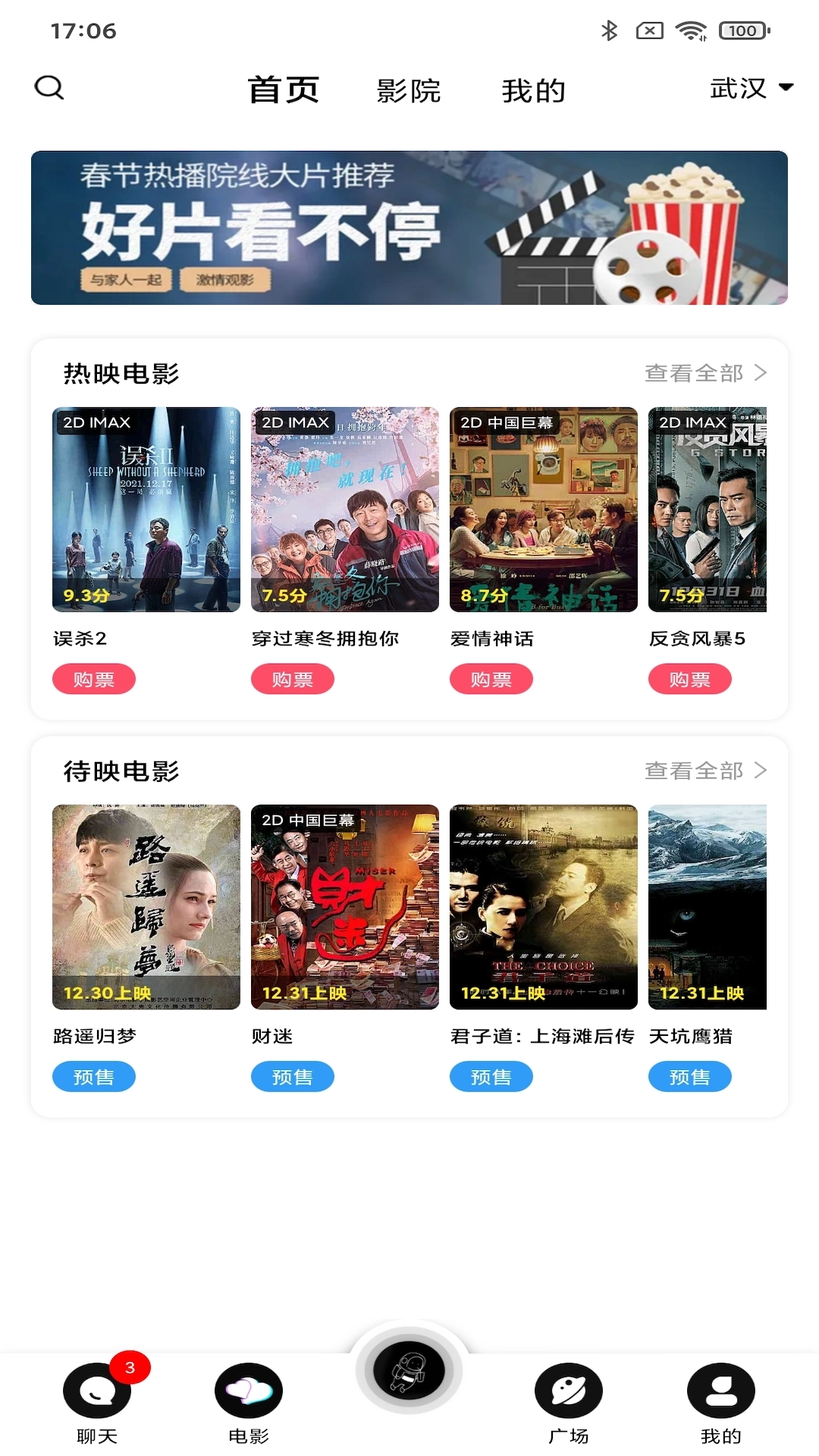Open the 我的 profile icon in bottom bar
The width and height of the screenshot is (819, 1456).
719,1389
